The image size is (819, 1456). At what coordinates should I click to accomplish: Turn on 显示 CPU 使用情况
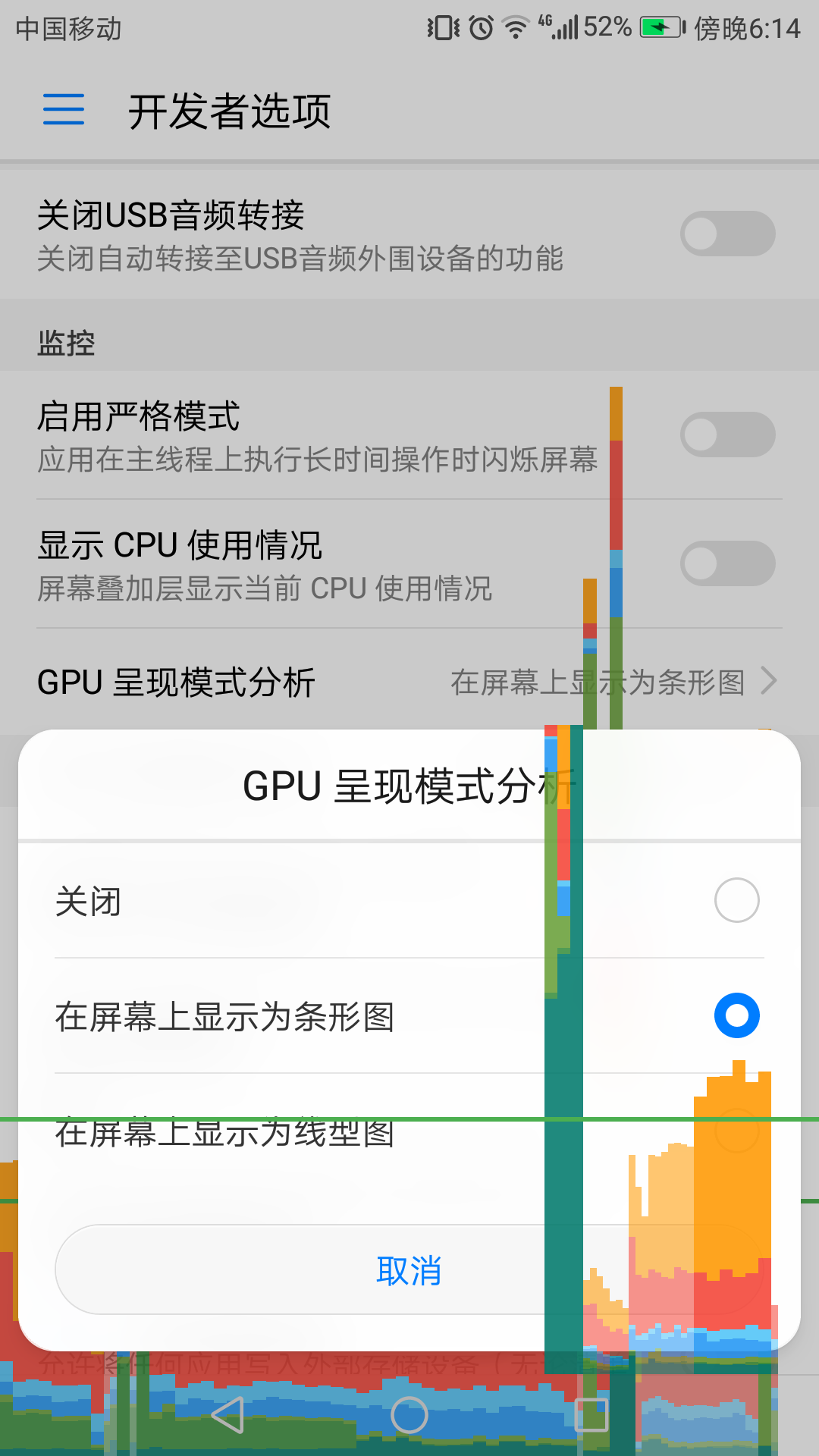(727, 563)
